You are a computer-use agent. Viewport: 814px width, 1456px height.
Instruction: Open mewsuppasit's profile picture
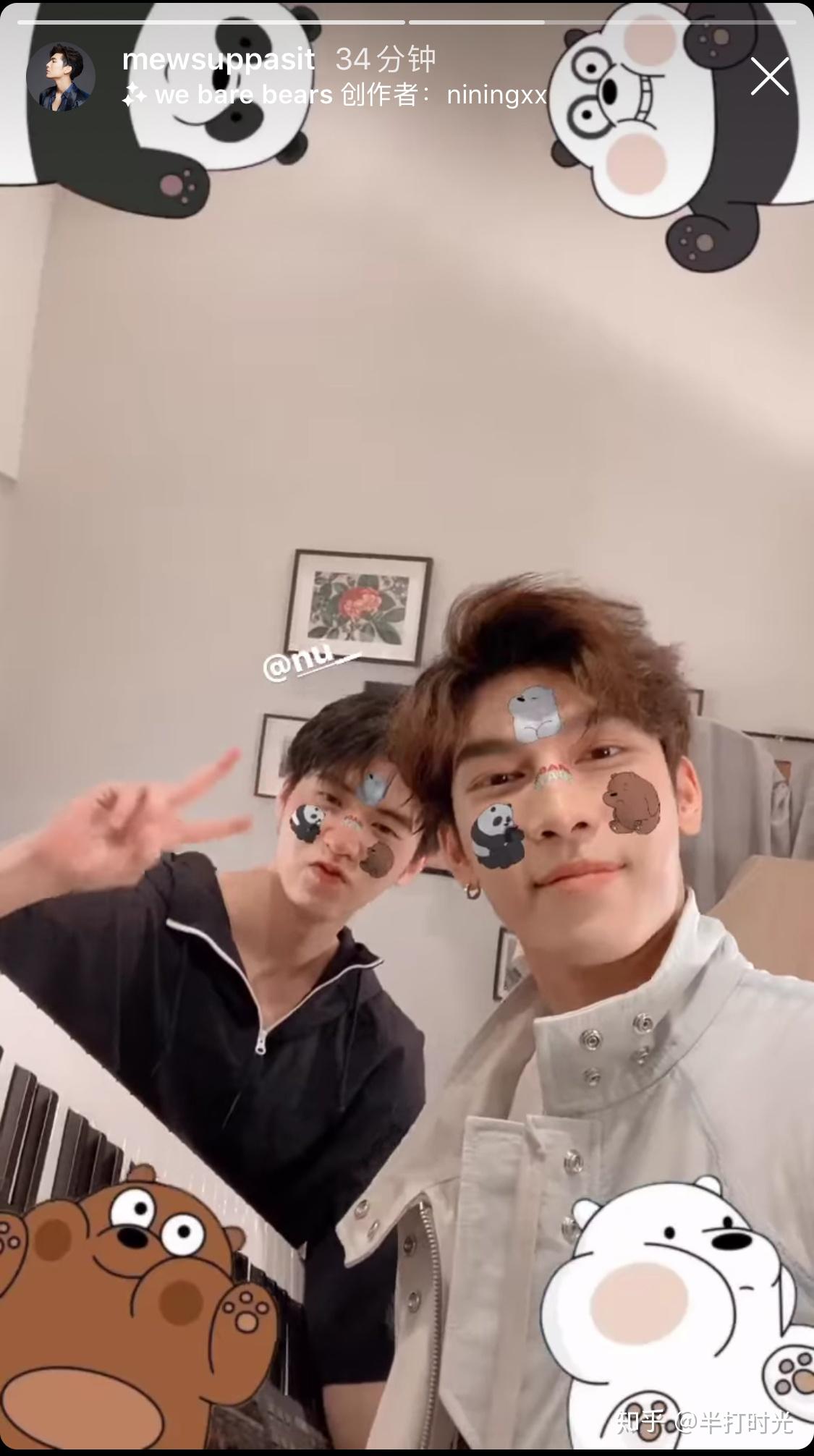(61, 77)
